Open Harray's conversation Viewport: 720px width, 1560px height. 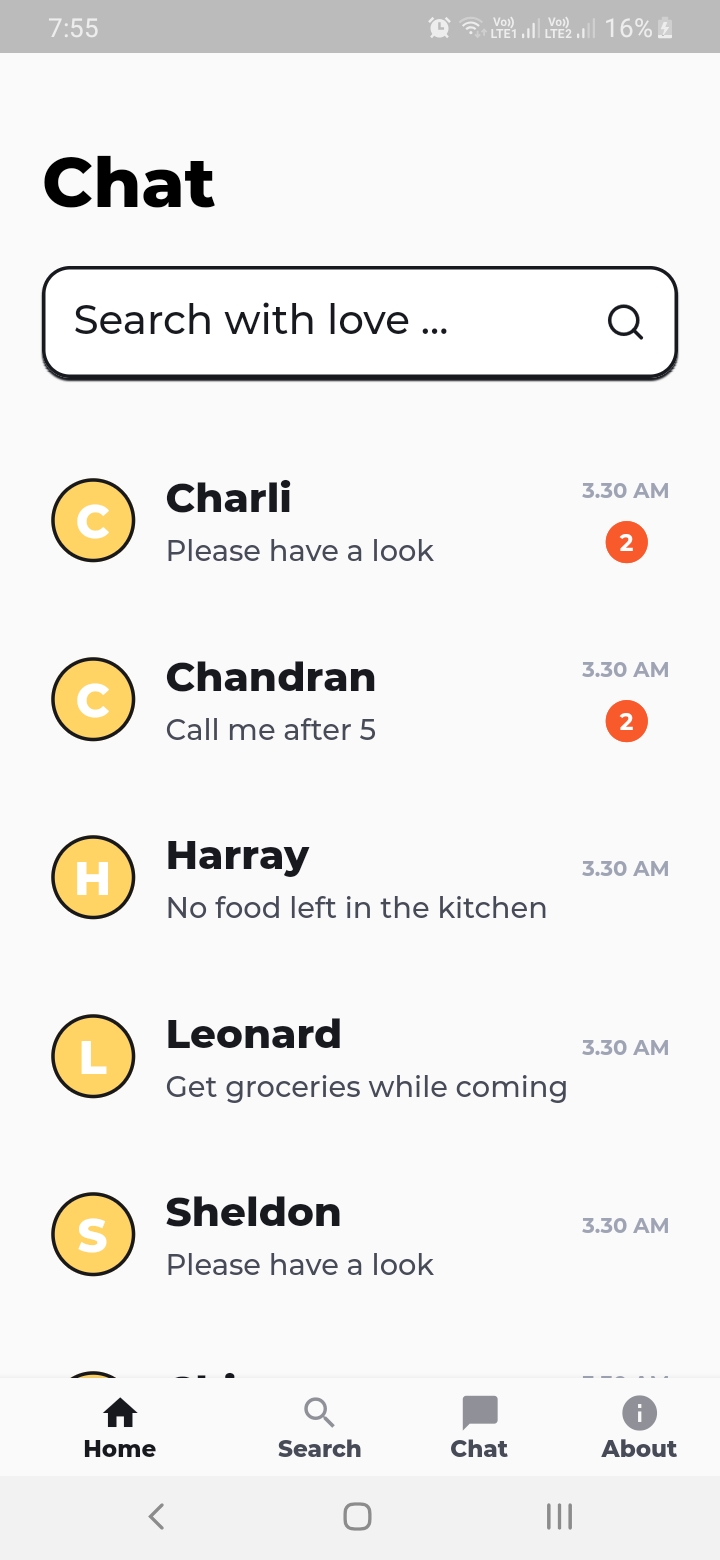pyautogui.click(x=360, y=878)
